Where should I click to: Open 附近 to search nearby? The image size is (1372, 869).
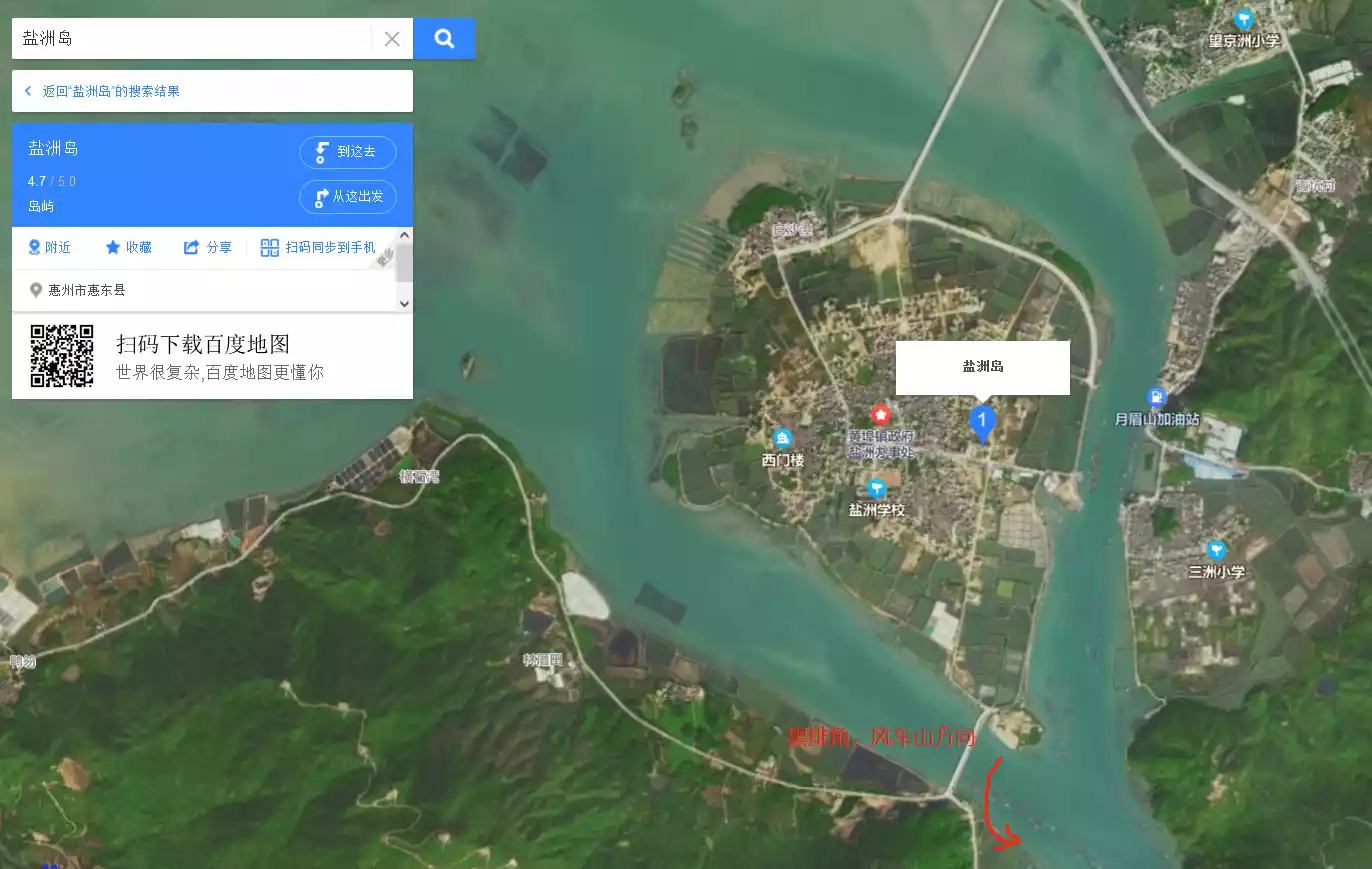[49, 247]
